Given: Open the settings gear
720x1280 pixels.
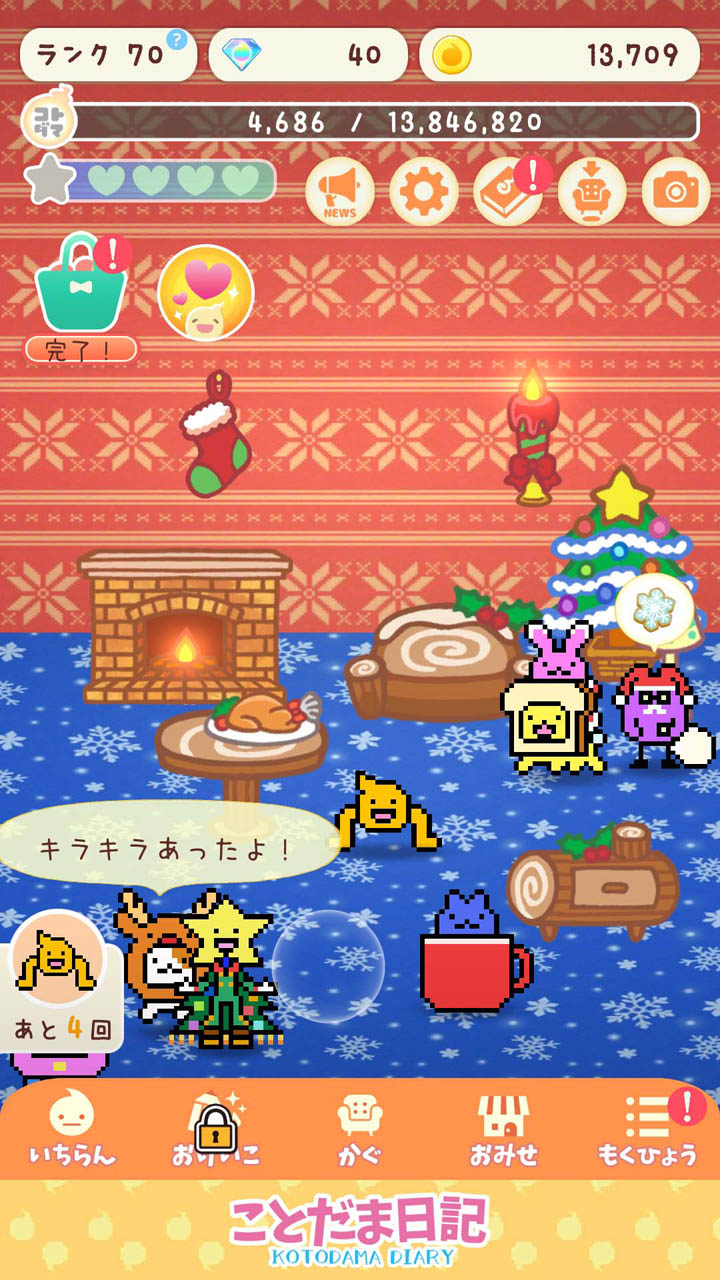Looking at the screenshot, I should click(x=424, y=192).
